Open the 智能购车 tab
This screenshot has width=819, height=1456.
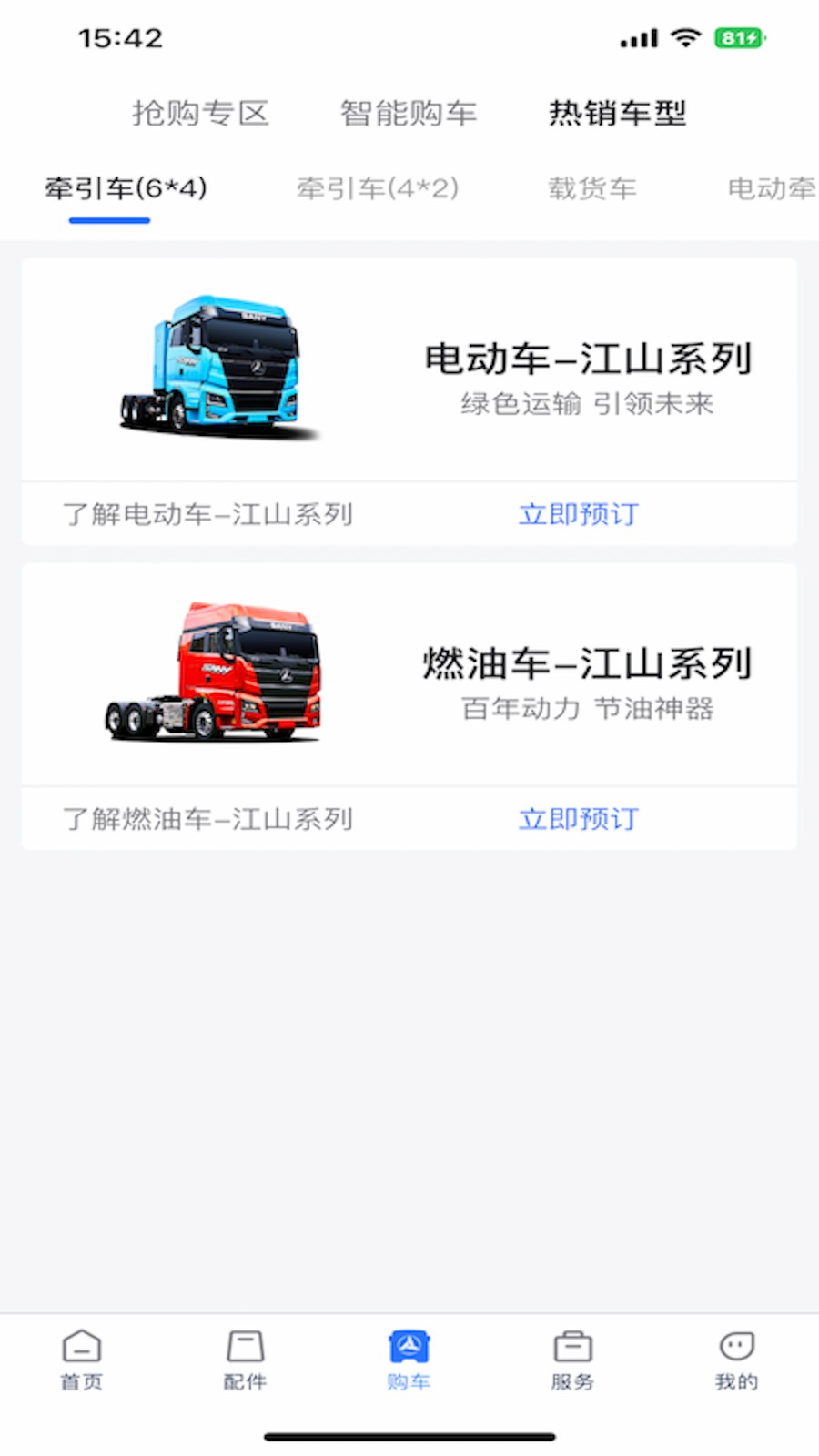[408, 113]
